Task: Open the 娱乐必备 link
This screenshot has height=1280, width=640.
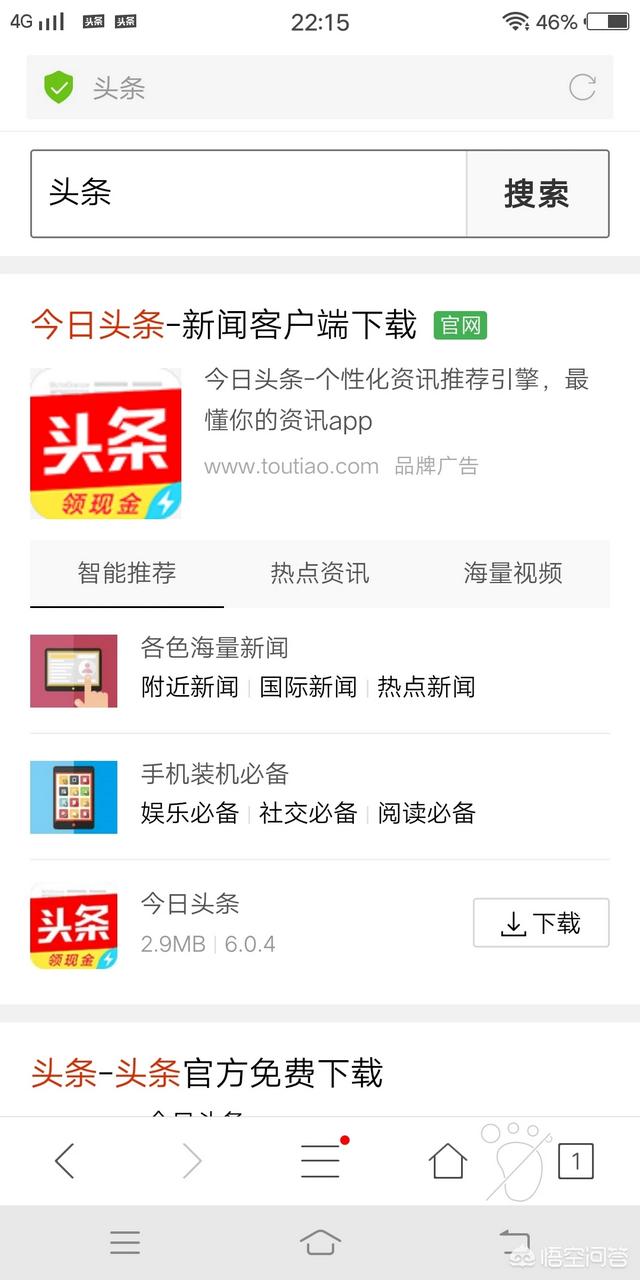Action: 189,813
